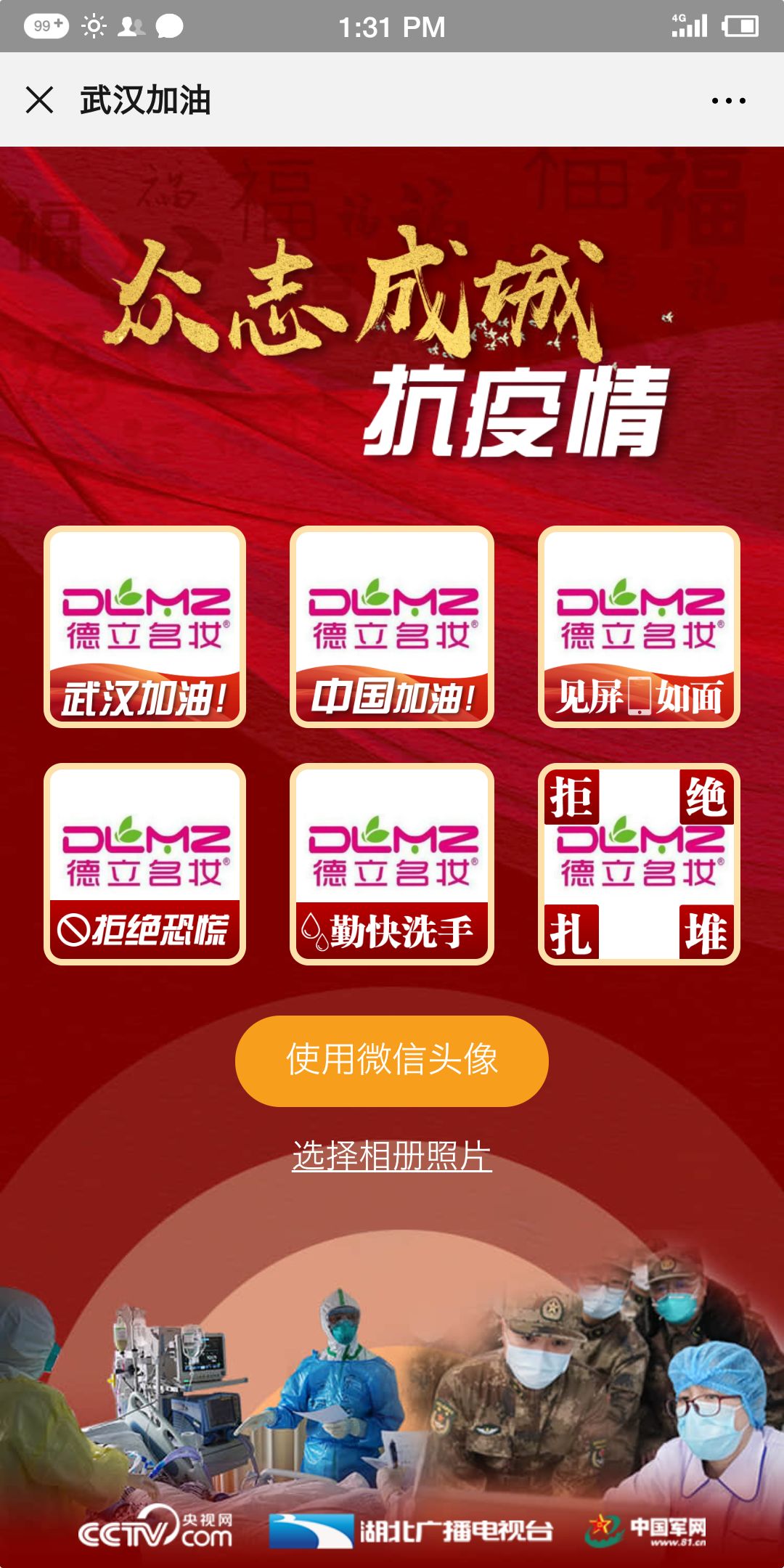
Task: Tap the 使用微信头像 button
Action: (392, 1061)
